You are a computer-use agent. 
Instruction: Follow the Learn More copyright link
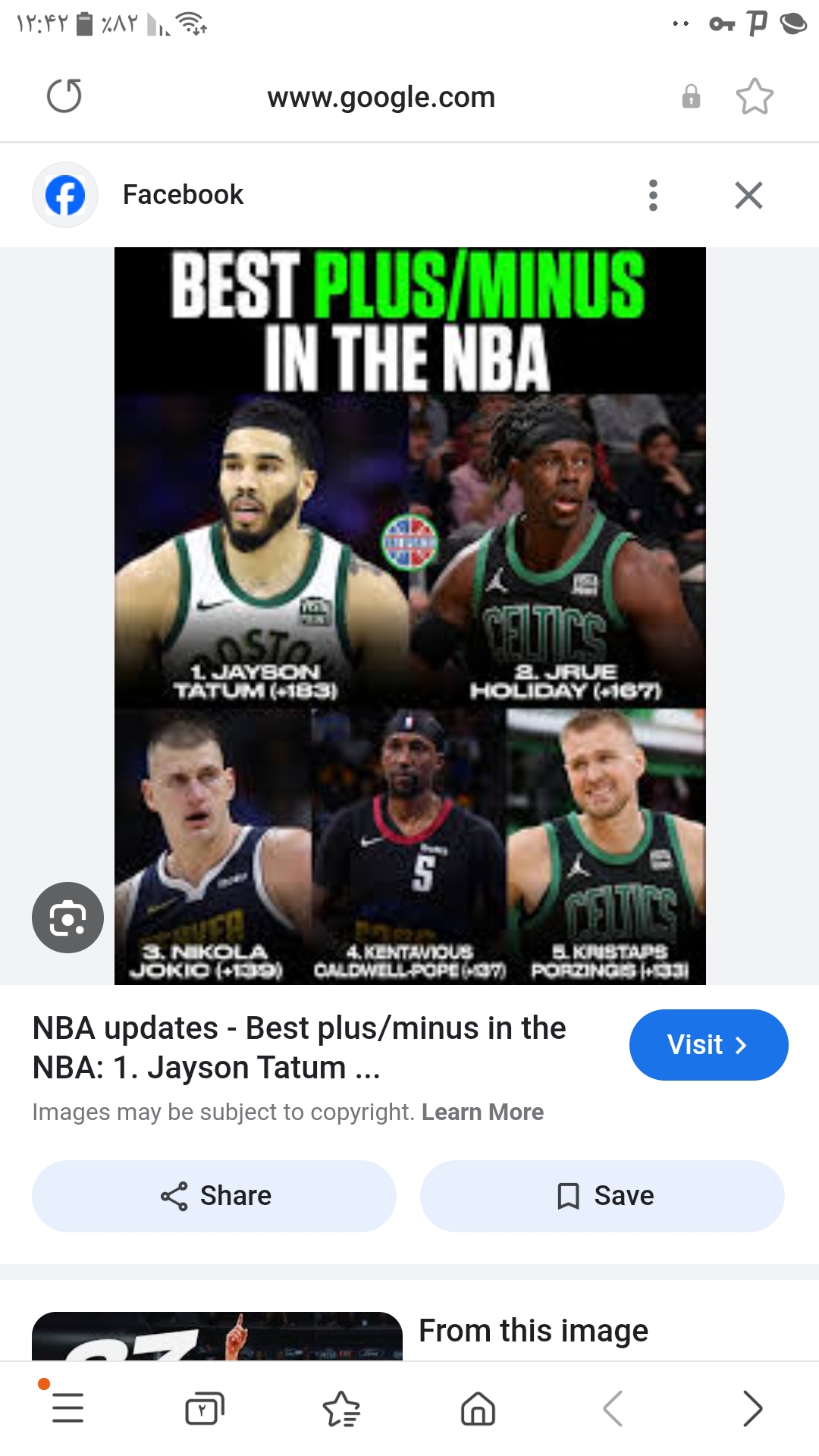point(483,1112)
